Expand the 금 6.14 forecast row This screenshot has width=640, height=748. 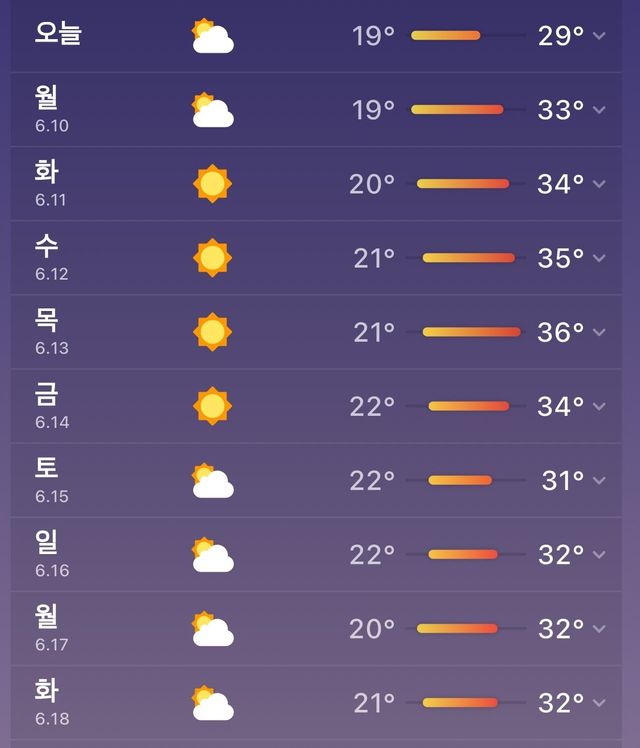coord(599,406)
